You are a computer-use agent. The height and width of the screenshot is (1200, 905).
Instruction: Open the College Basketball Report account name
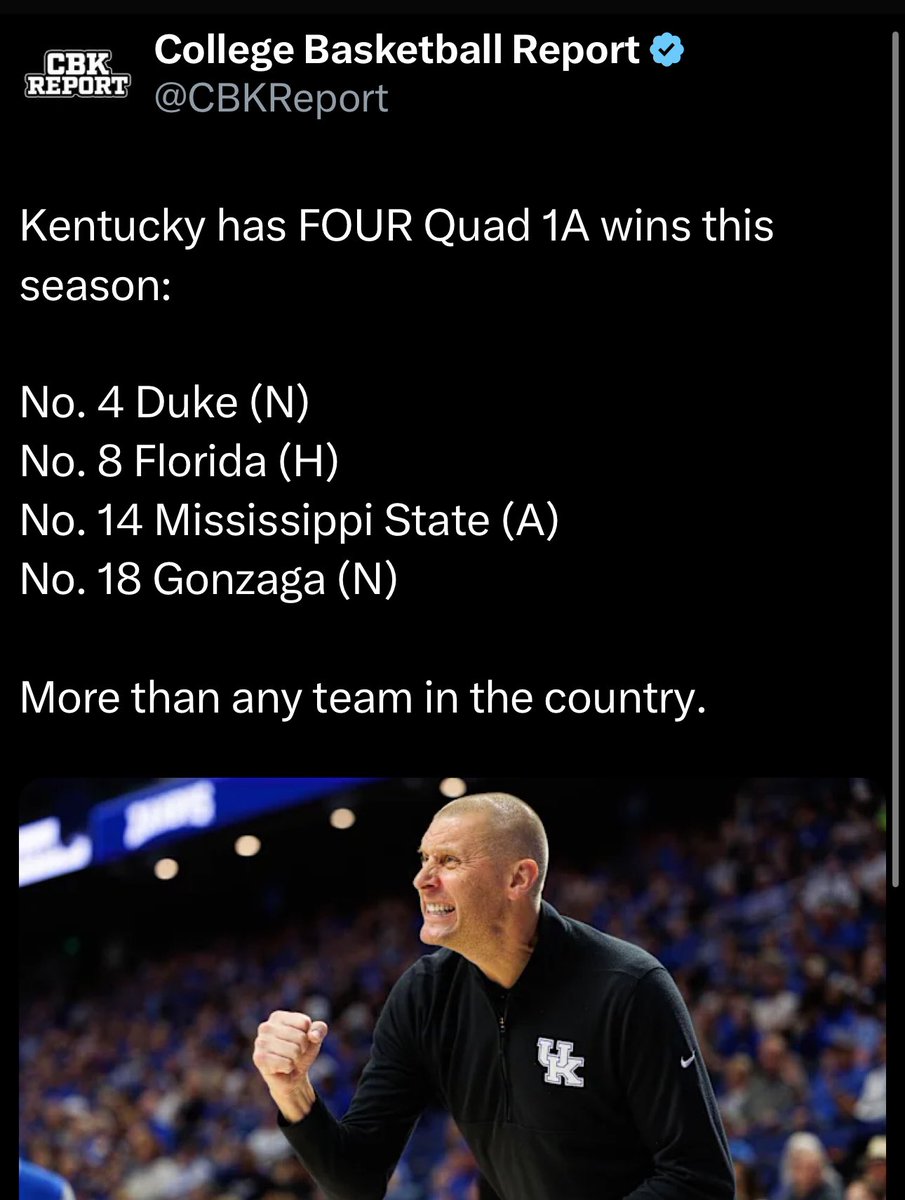(x=397, y=50)
